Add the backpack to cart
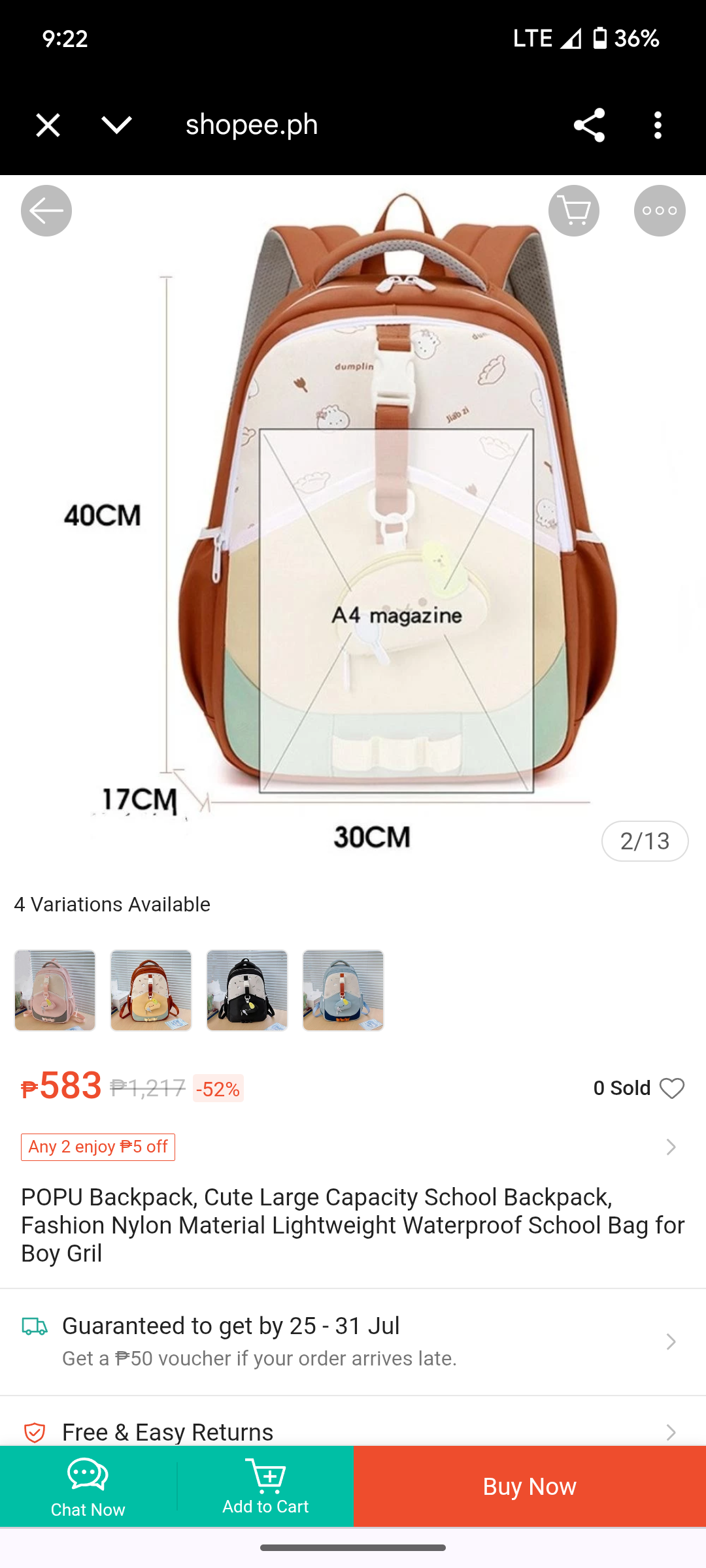 pyautogui.click(x=265, y=1486)
